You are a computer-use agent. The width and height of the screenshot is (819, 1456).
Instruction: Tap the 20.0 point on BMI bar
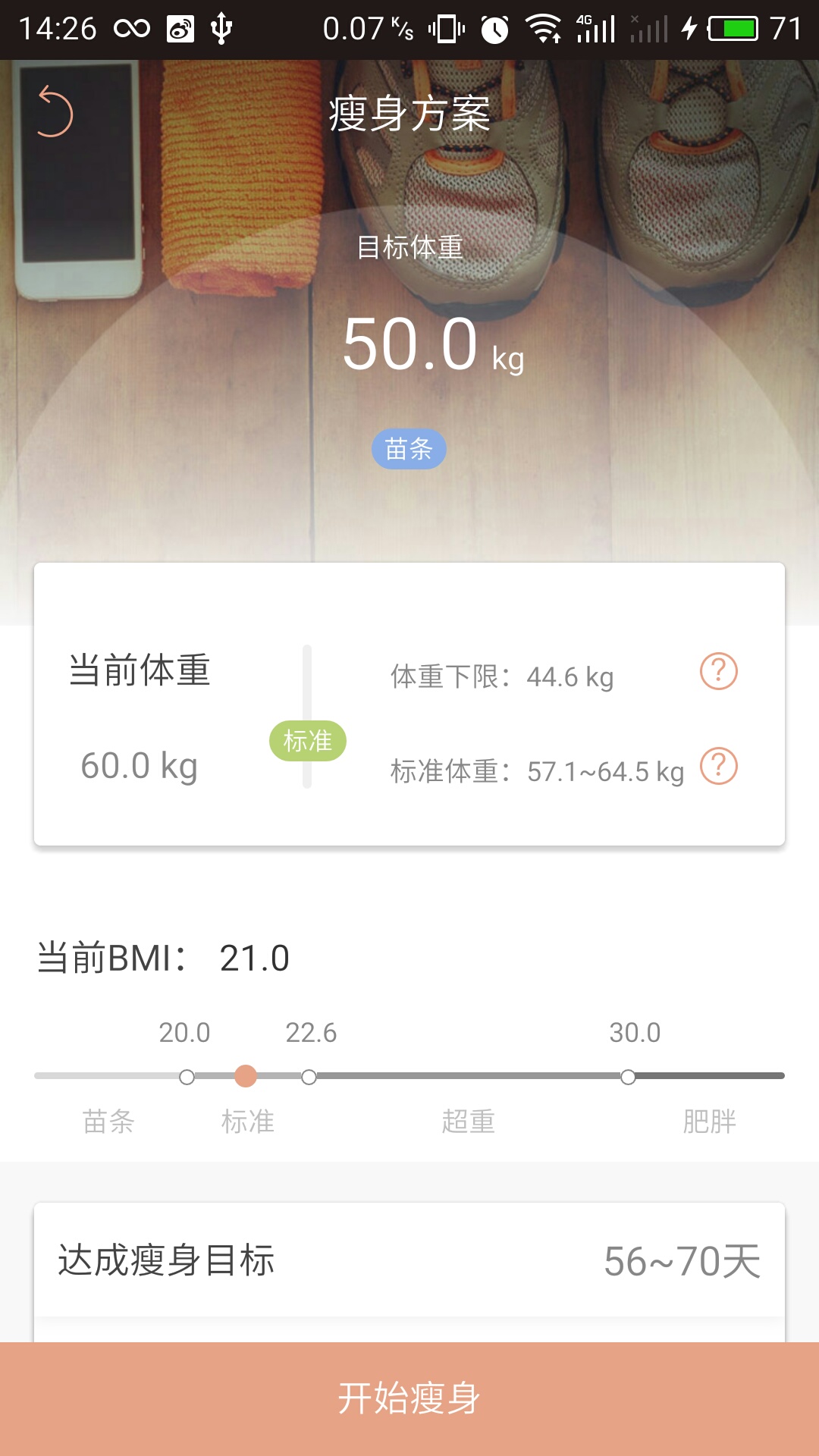[187, 1075]
